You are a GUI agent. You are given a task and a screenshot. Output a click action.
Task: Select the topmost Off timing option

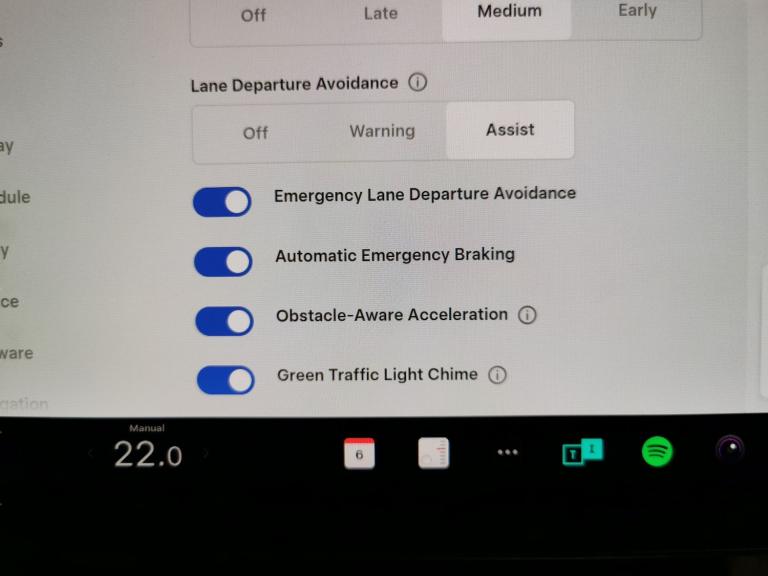coord(253,15)
